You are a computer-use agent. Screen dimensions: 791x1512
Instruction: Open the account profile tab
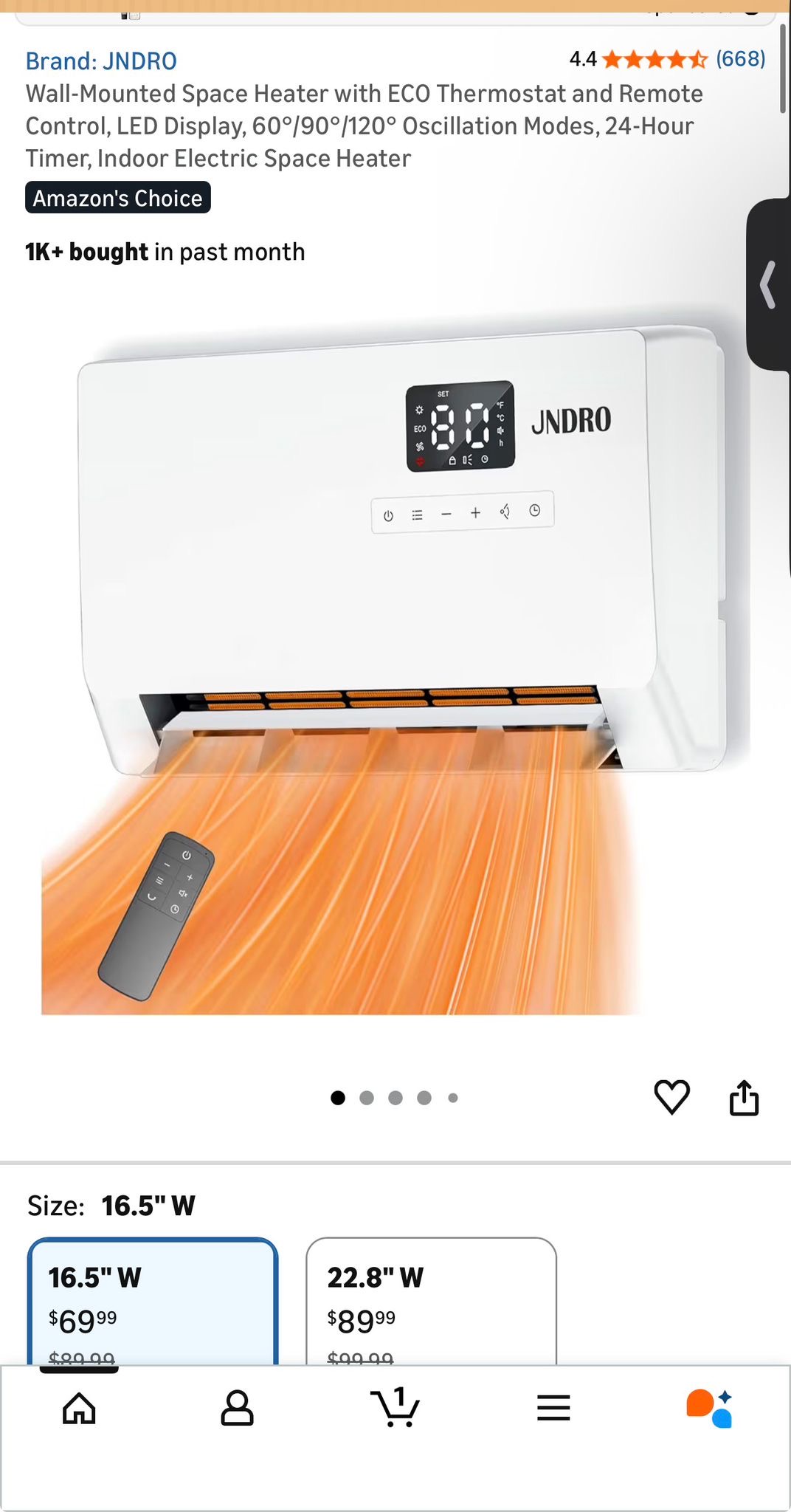coord(237,1409)
